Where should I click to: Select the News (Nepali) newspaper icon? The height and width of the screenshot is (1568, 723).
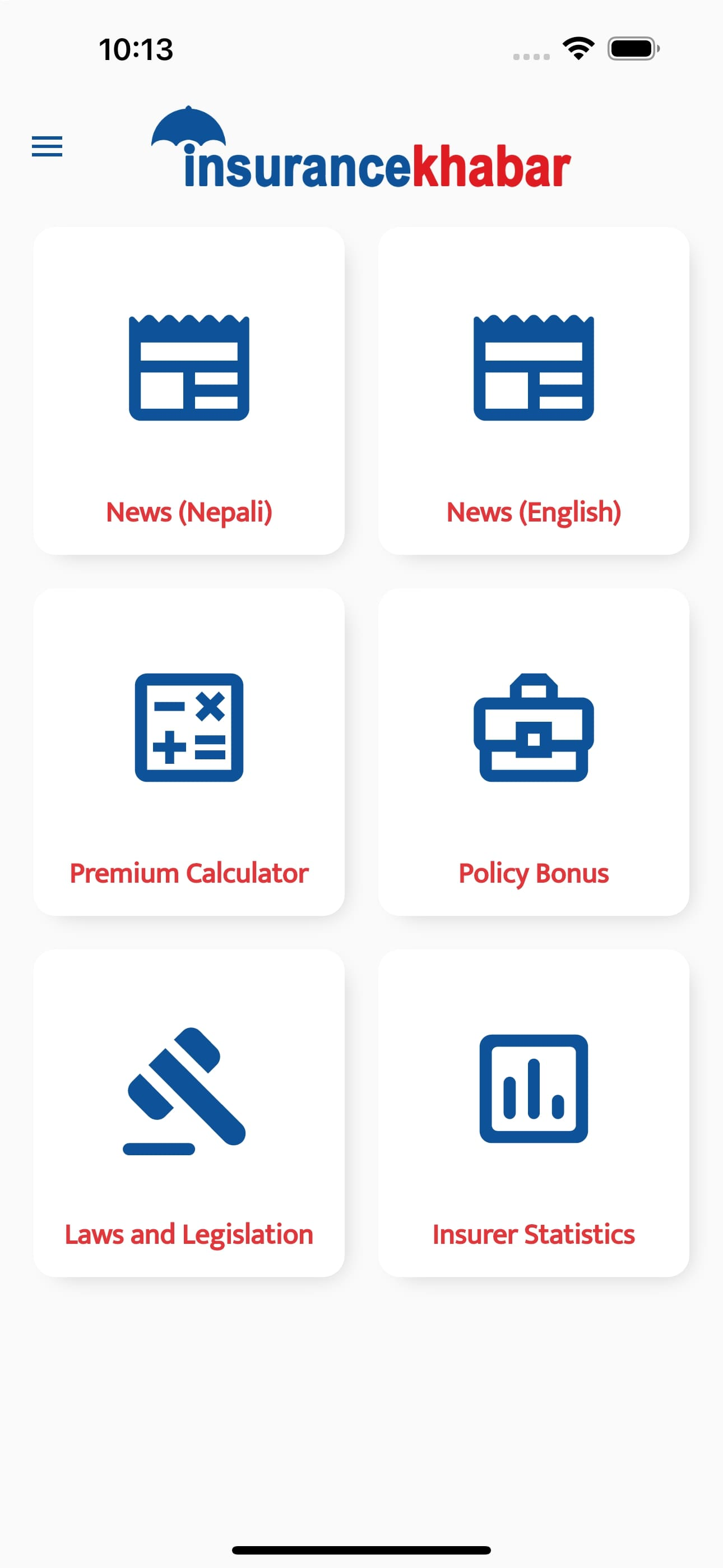click(189, 367)
